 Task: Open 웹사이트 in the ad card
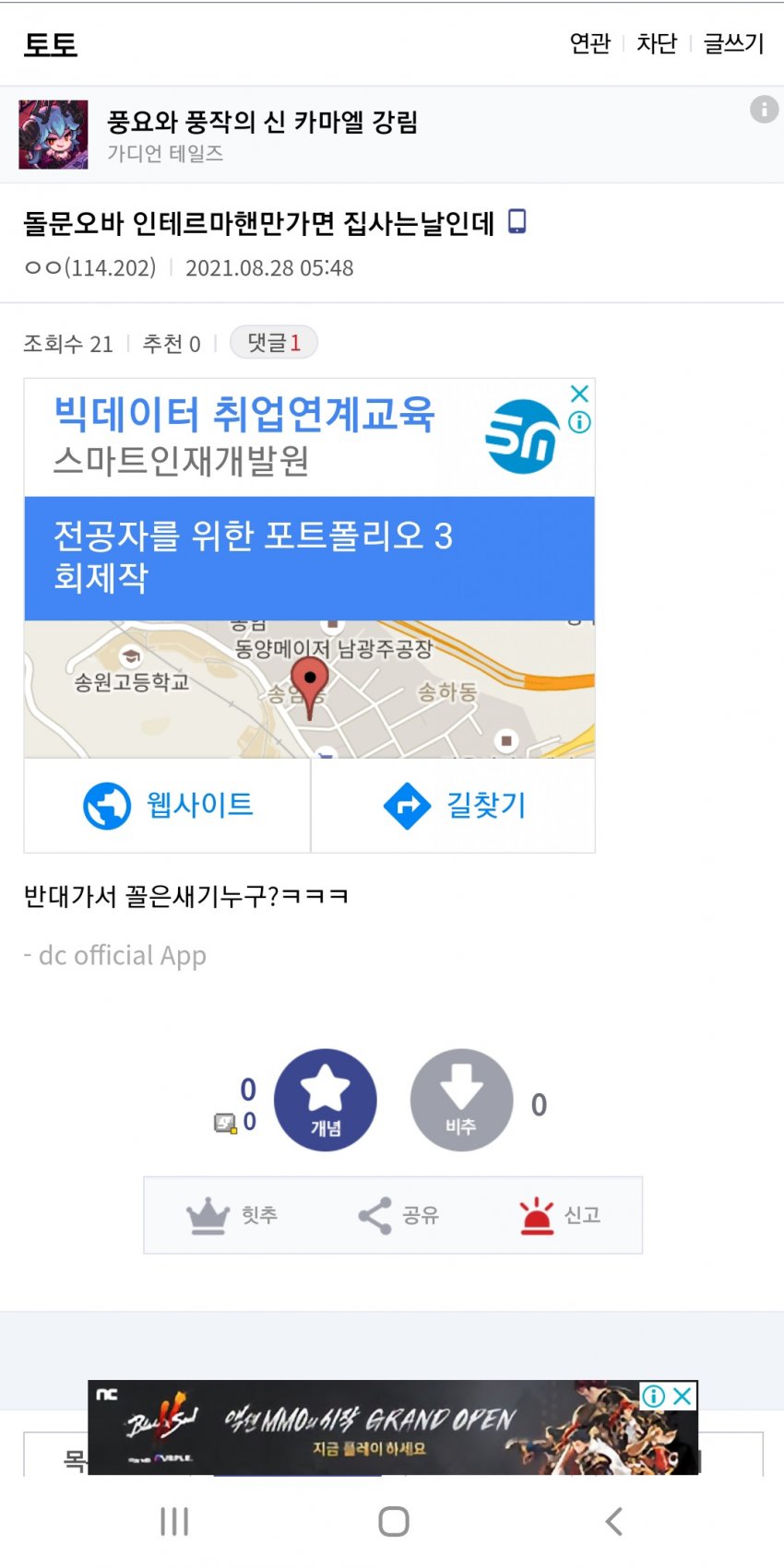click(x=168, y=806)
